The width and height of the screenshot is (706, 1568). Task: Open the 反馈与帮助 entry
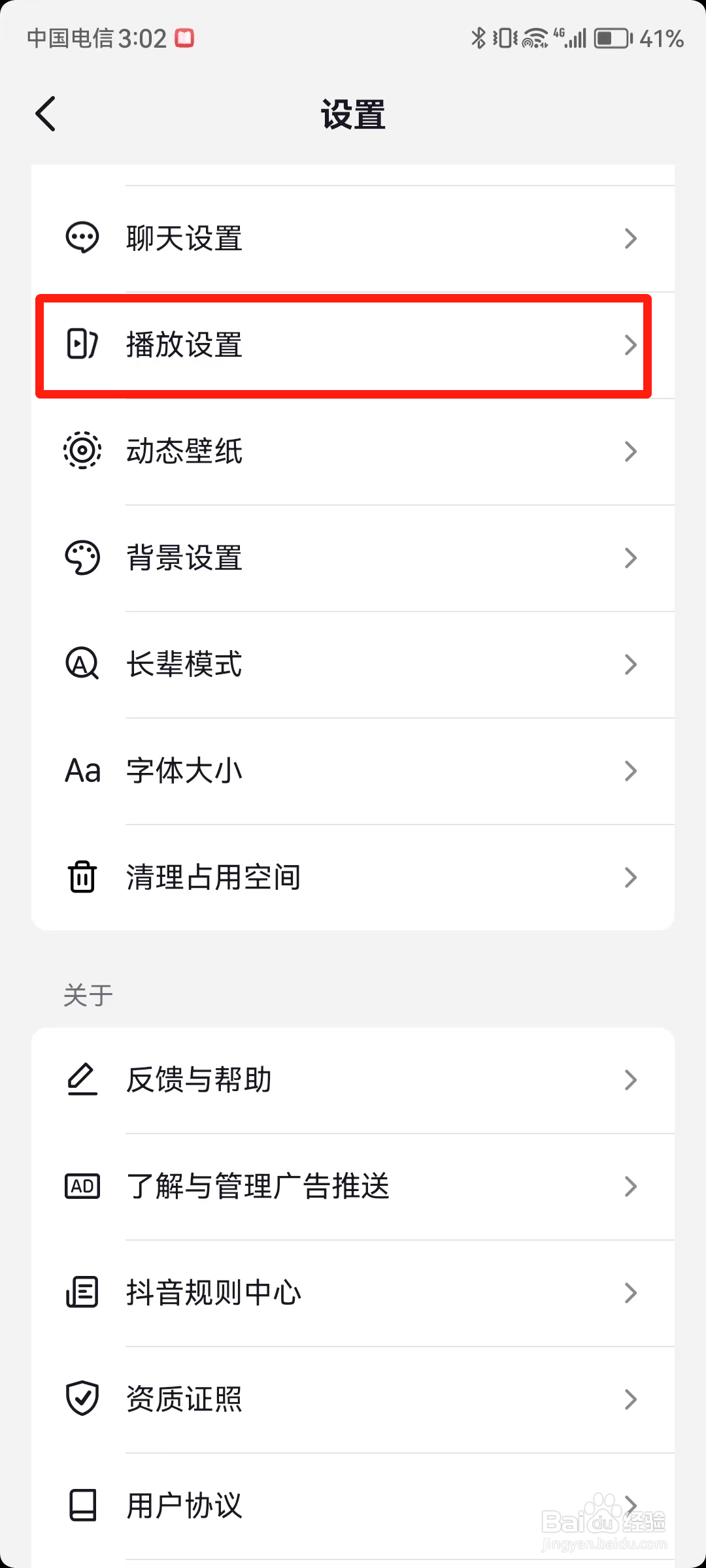click(199, 1080)
